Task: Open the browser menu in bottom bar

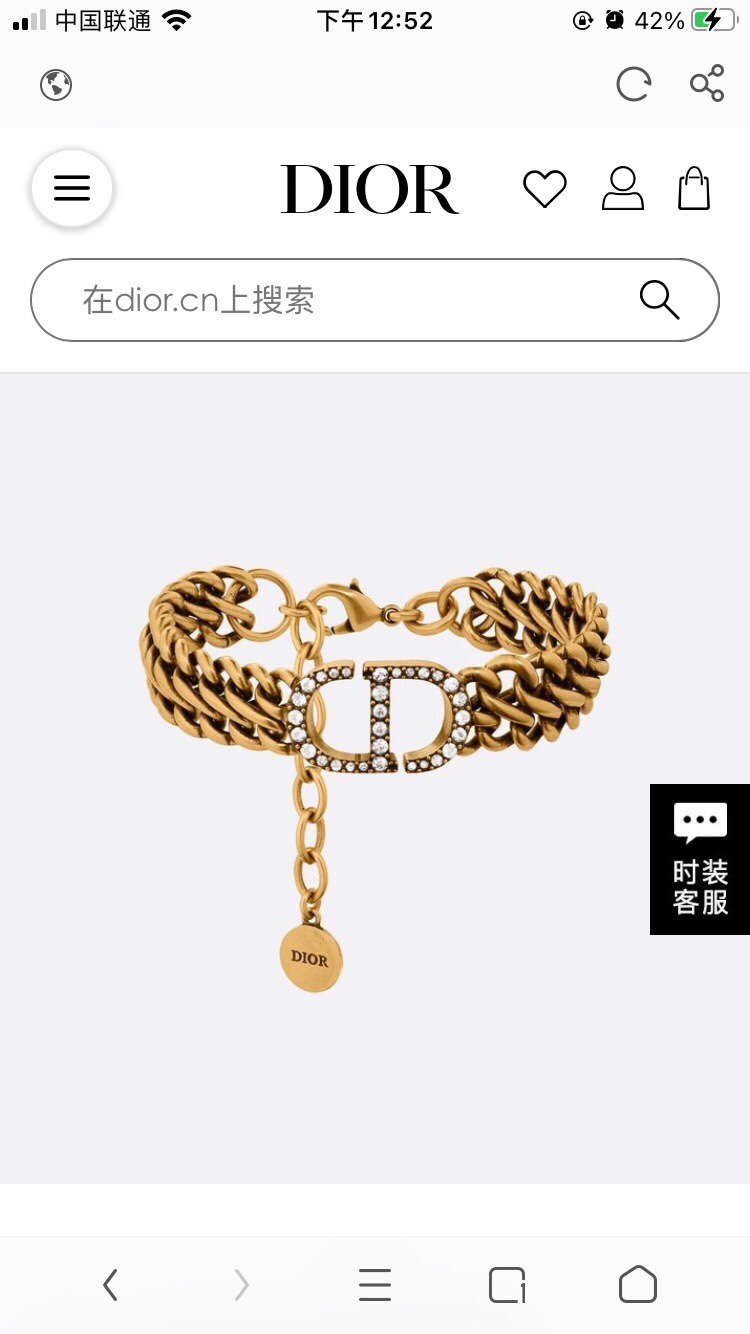Action: coord(375,1285)
